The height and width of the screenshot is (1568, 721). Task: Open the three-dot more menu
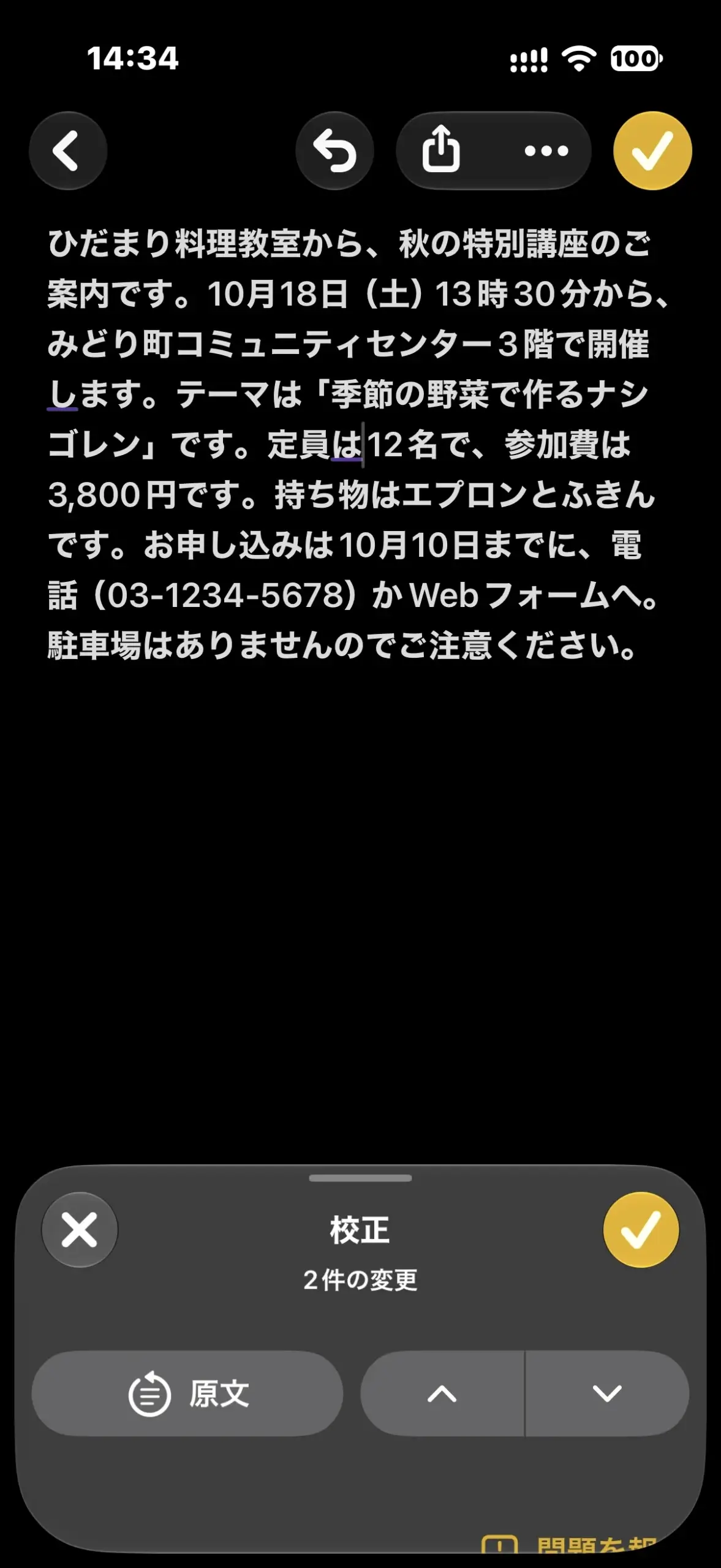(x=546, y=151)
